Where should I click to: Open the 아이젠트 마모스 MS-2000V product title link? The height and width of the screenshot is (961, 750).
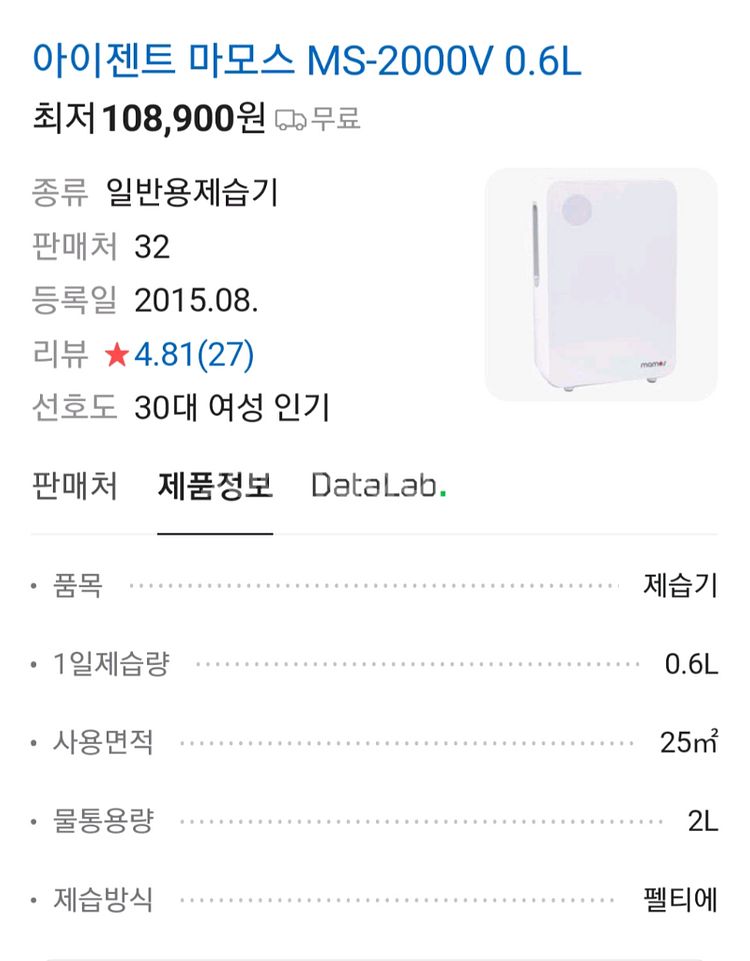[306, 62]
